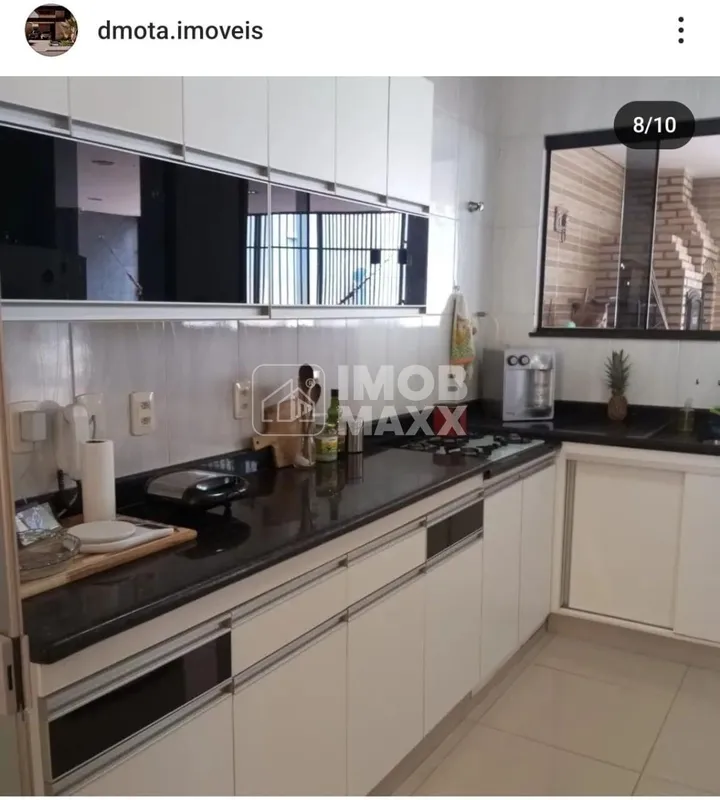This screenshot has width=720, height=800.
Task: Open dmota.imoveis profile picture
Action: [51, 30]
